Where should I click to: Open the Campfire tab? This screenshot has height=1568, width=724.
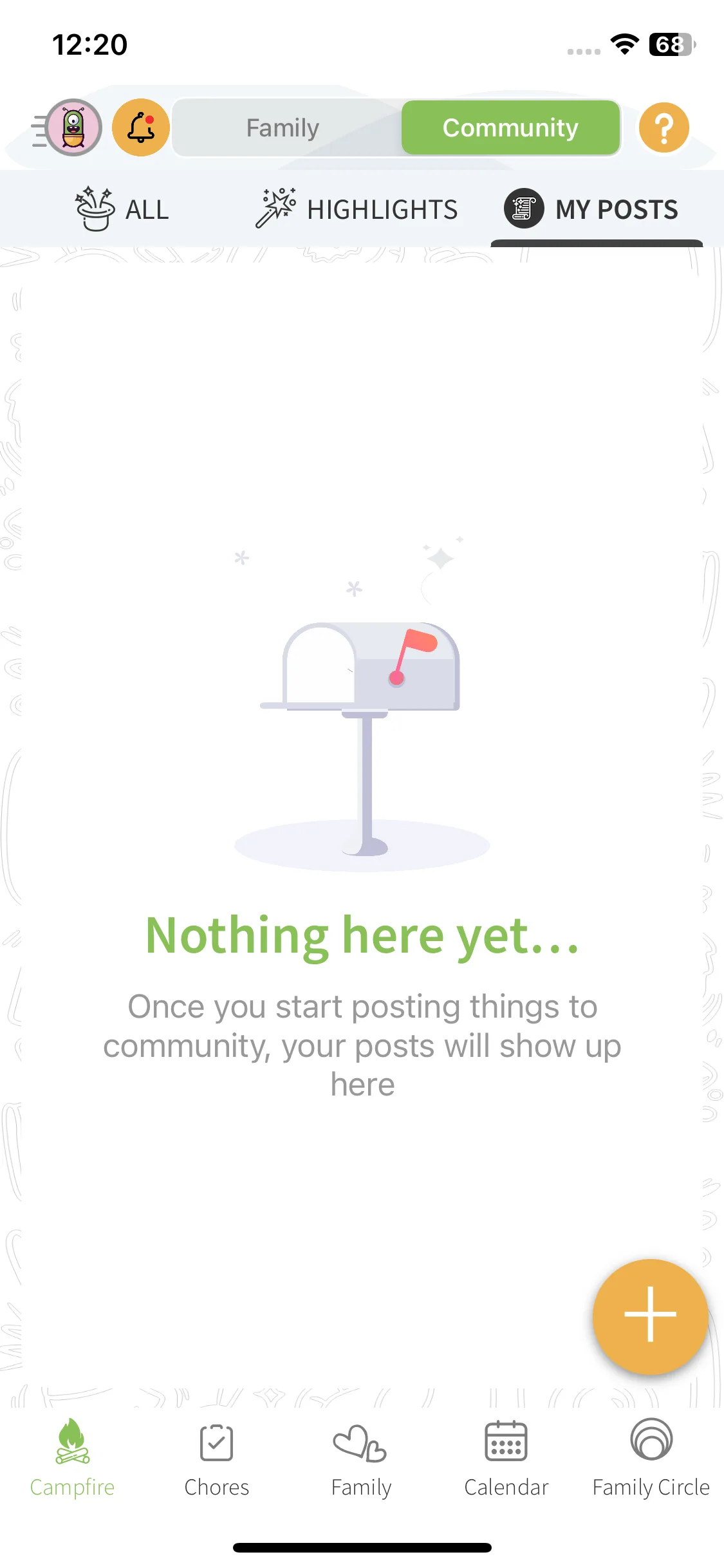tap(72, 1458)
